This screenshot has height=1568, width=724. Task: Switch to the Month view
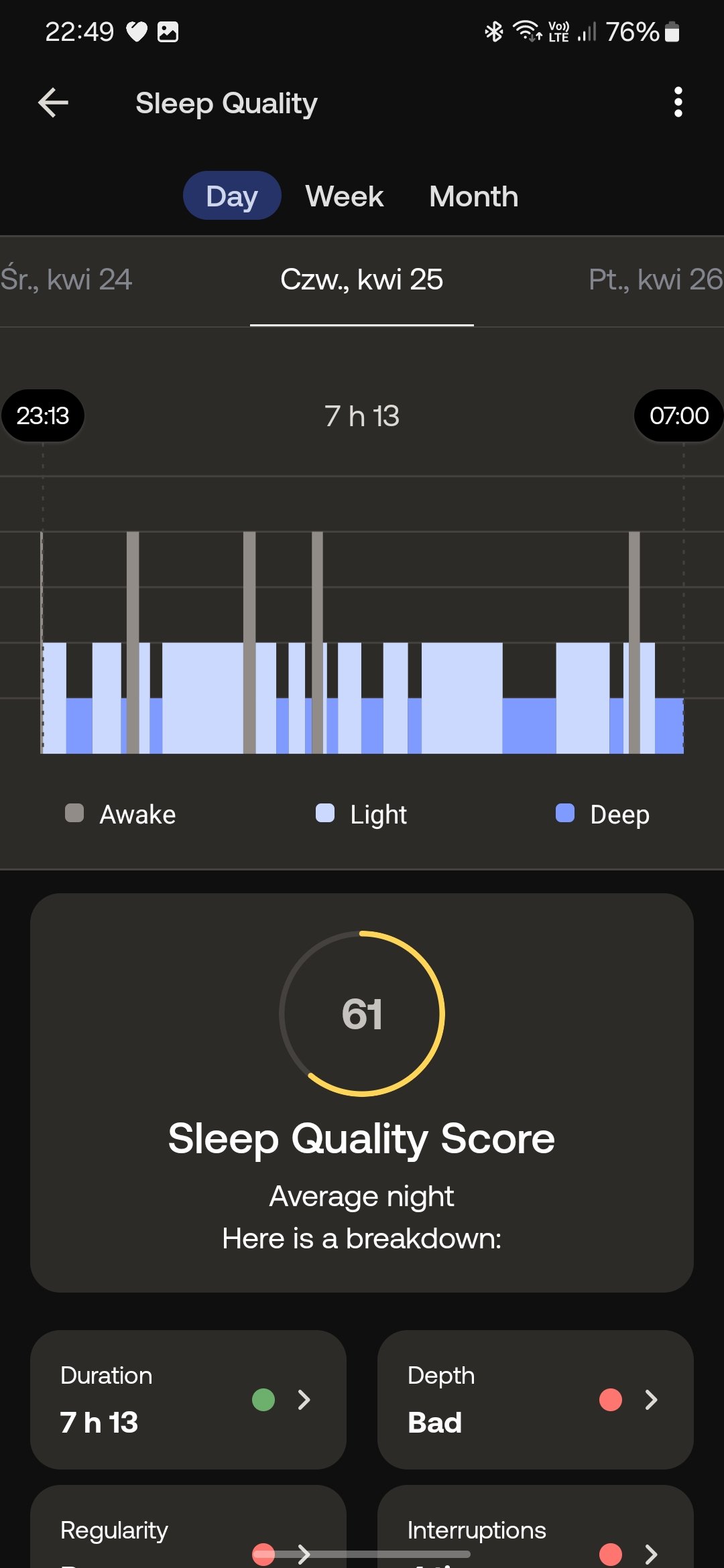point(473,196)
